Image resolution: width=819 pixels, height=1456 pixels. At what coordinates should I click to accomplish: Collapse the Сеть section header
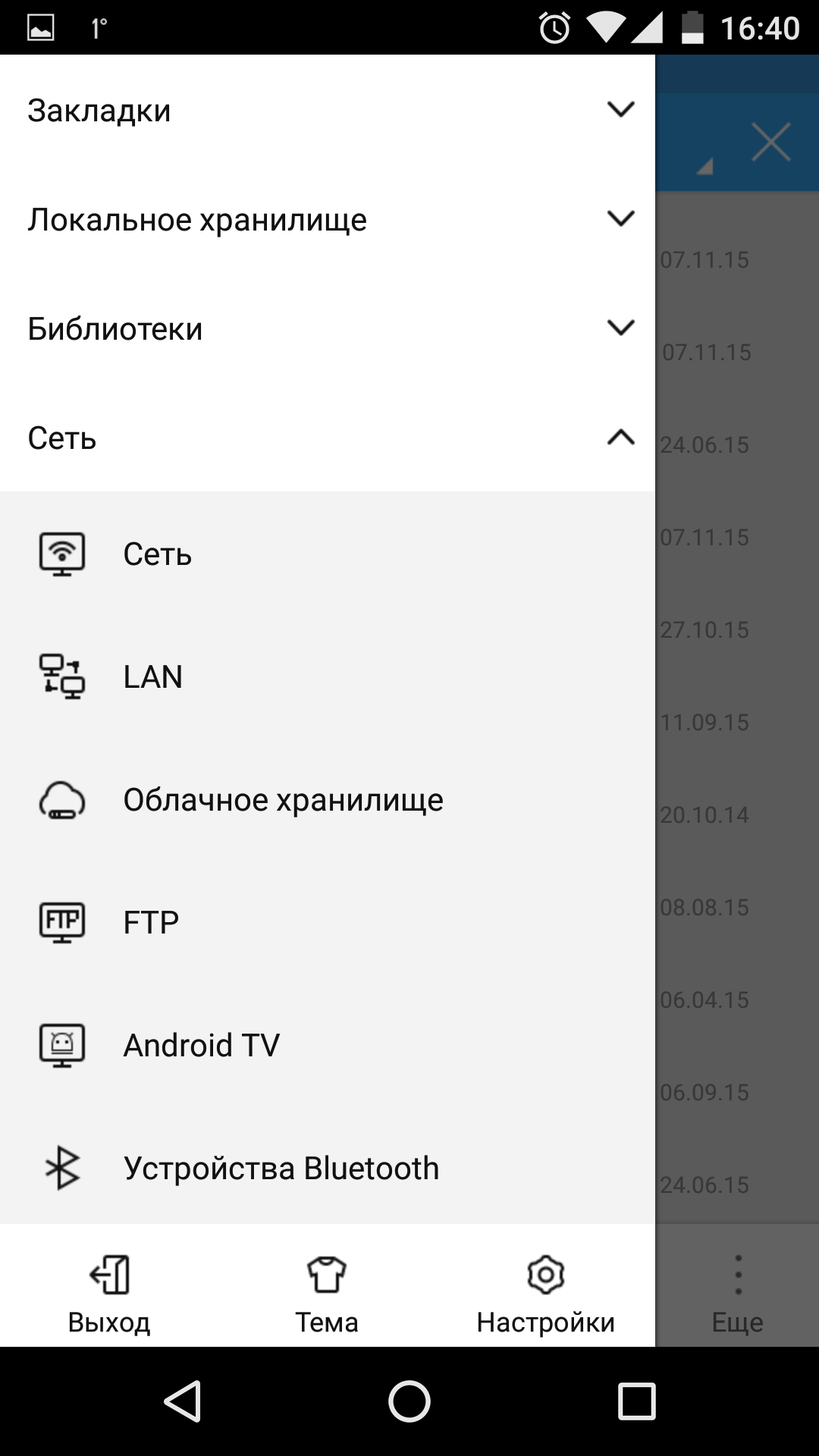(328, 438)
